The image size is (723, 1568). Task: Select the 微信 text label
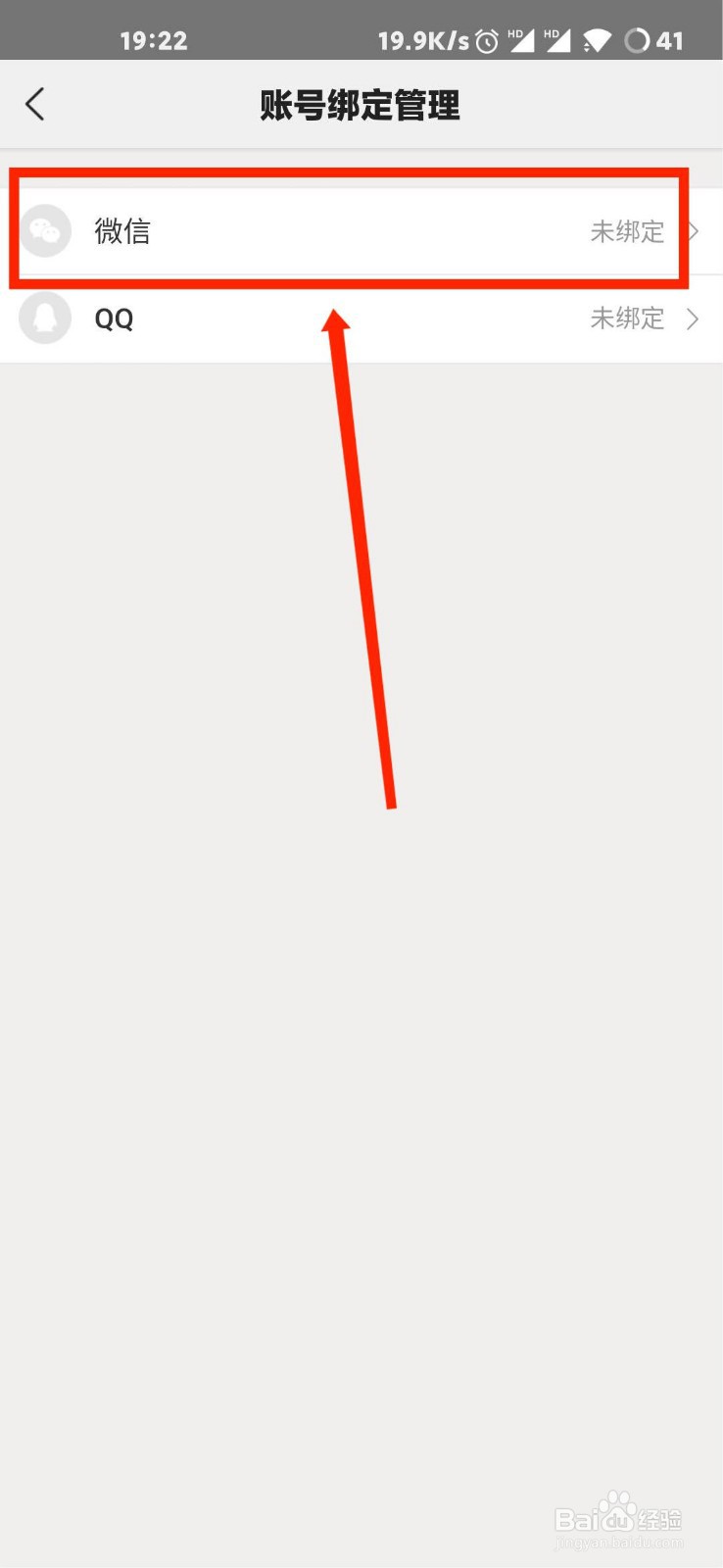[x=121, y=230]
